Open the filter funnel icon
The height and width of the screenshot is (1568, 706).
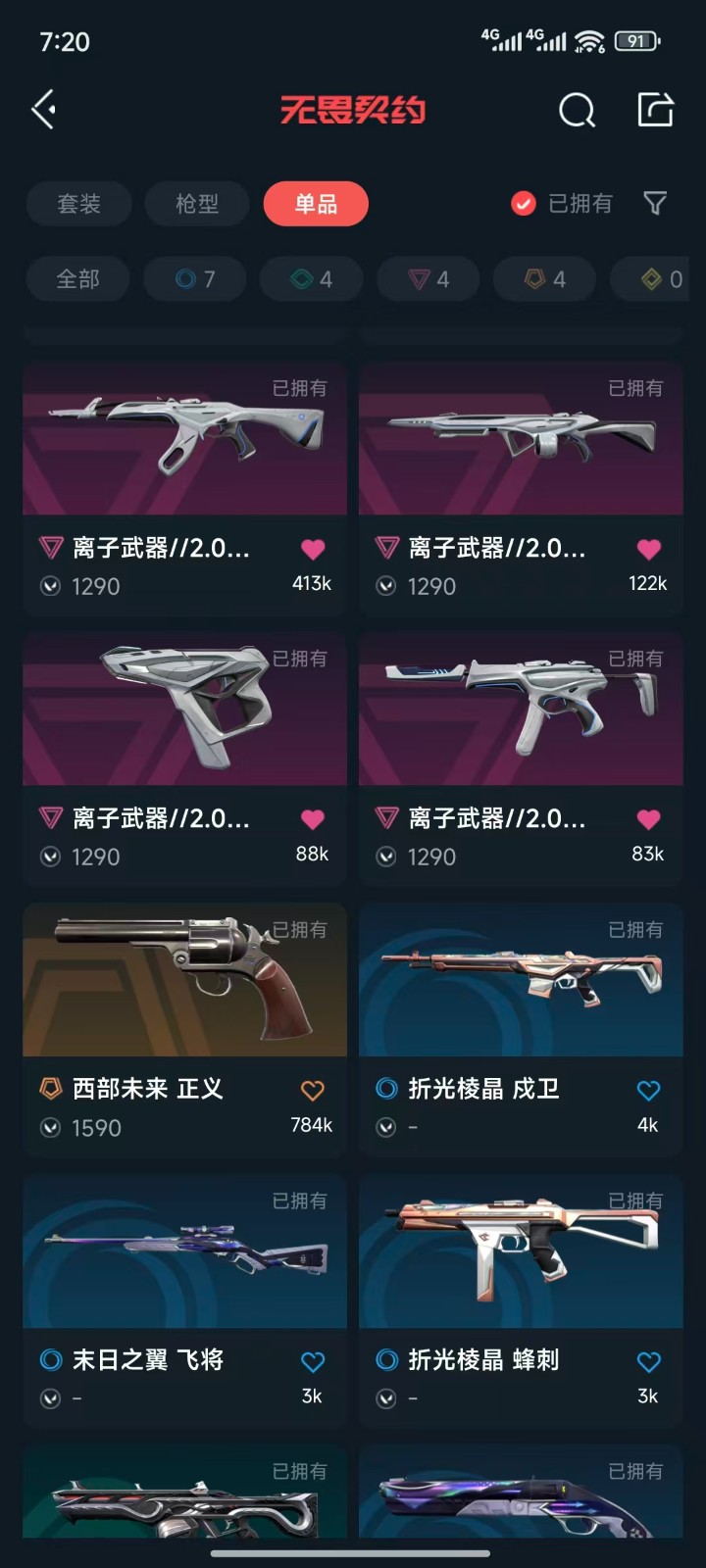click(655, 204)
